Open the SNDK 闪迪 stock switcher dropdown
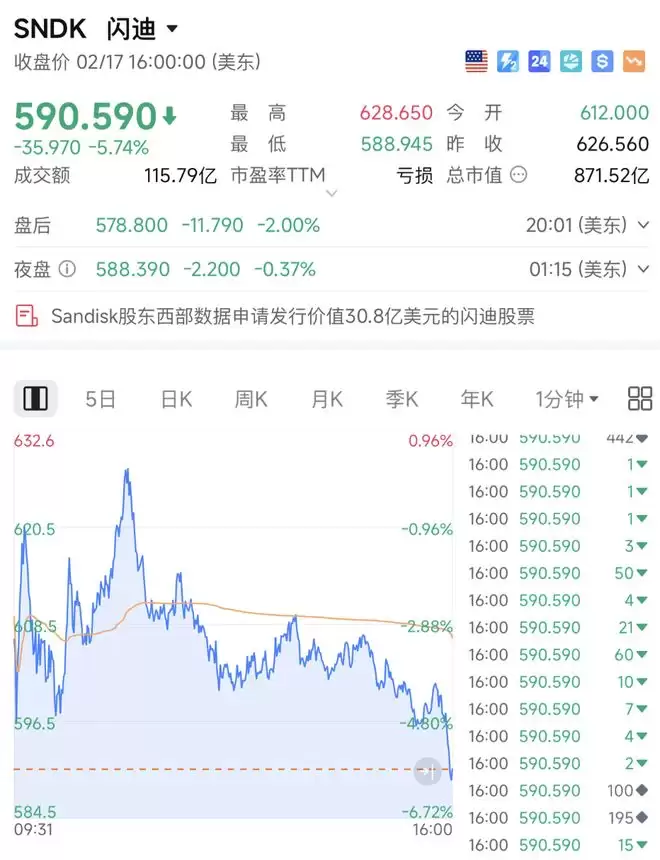Screen dimensions: 660x860 tap(172, 28)
